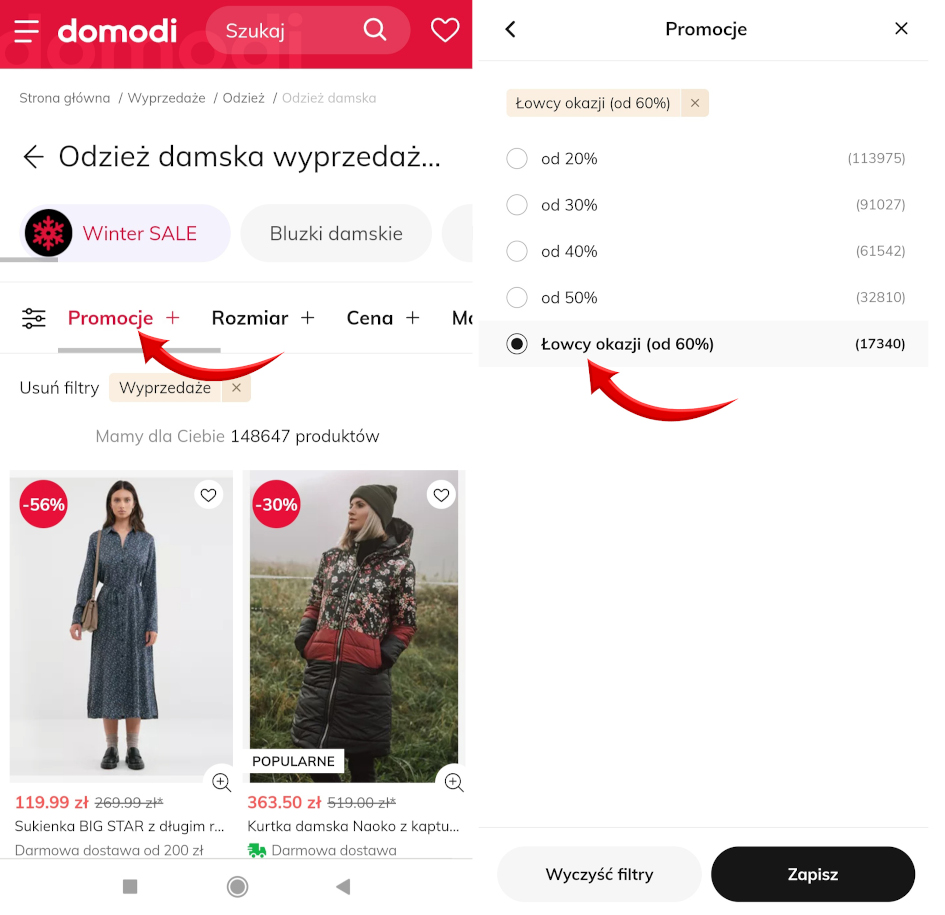This screenshot has height=915, width=945.
Task: Select the Bluzki damskie chip
Action: point(336,233)
